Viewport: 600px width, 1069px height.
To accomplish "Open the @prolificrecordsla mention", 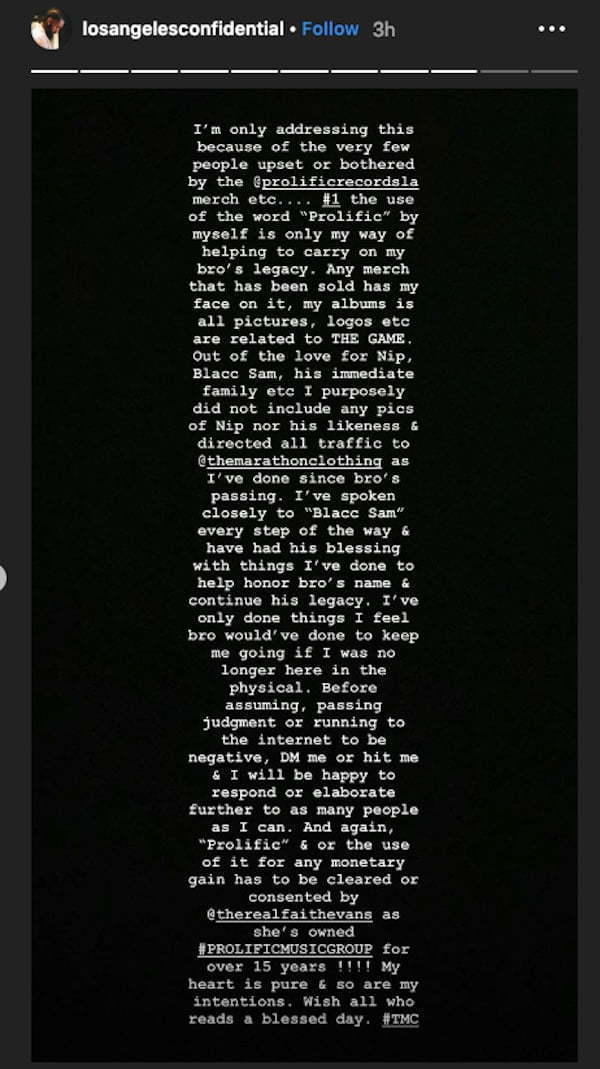I will (x=337, y=182).
